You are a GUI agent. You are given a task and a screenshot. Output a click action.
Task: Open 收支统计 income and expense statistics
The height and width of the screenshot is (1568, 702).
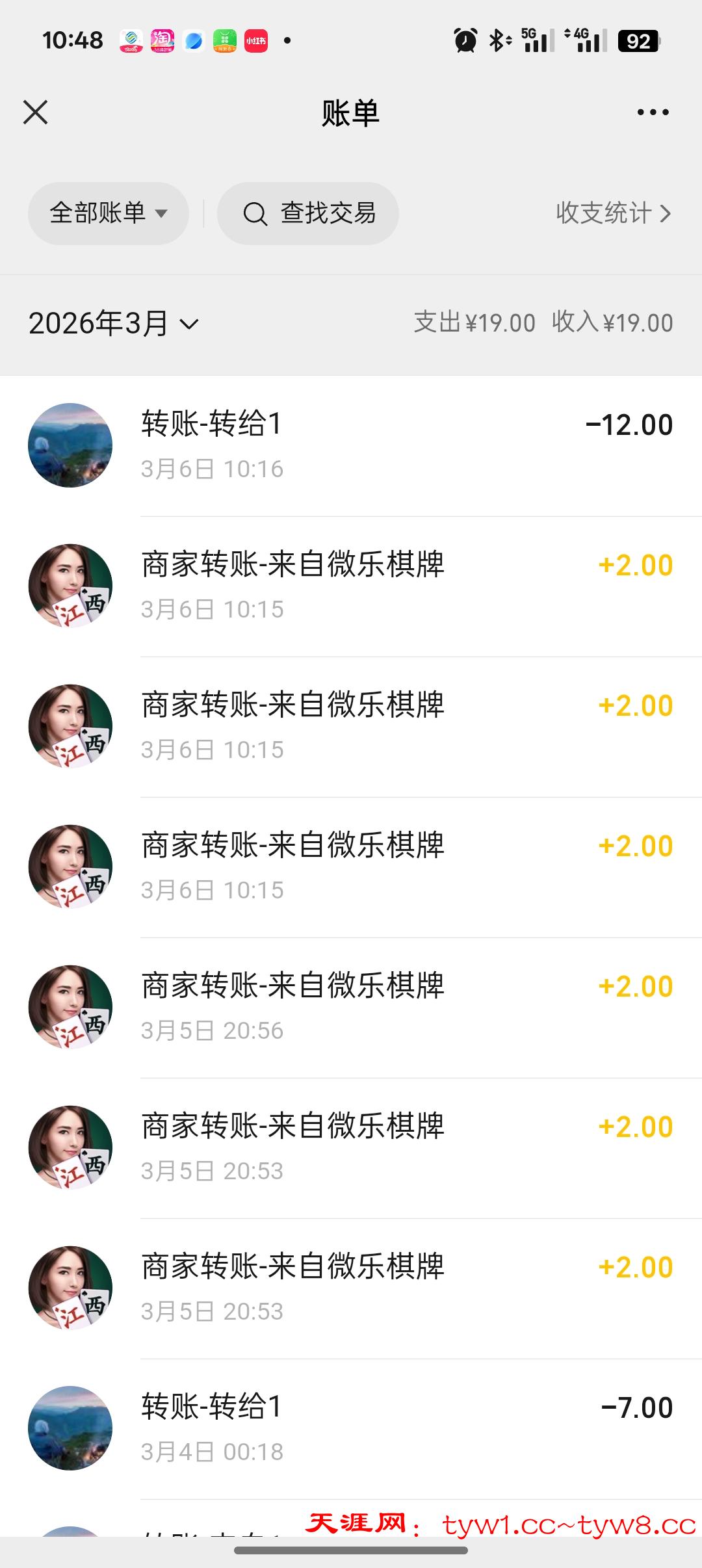coord(613,213)
